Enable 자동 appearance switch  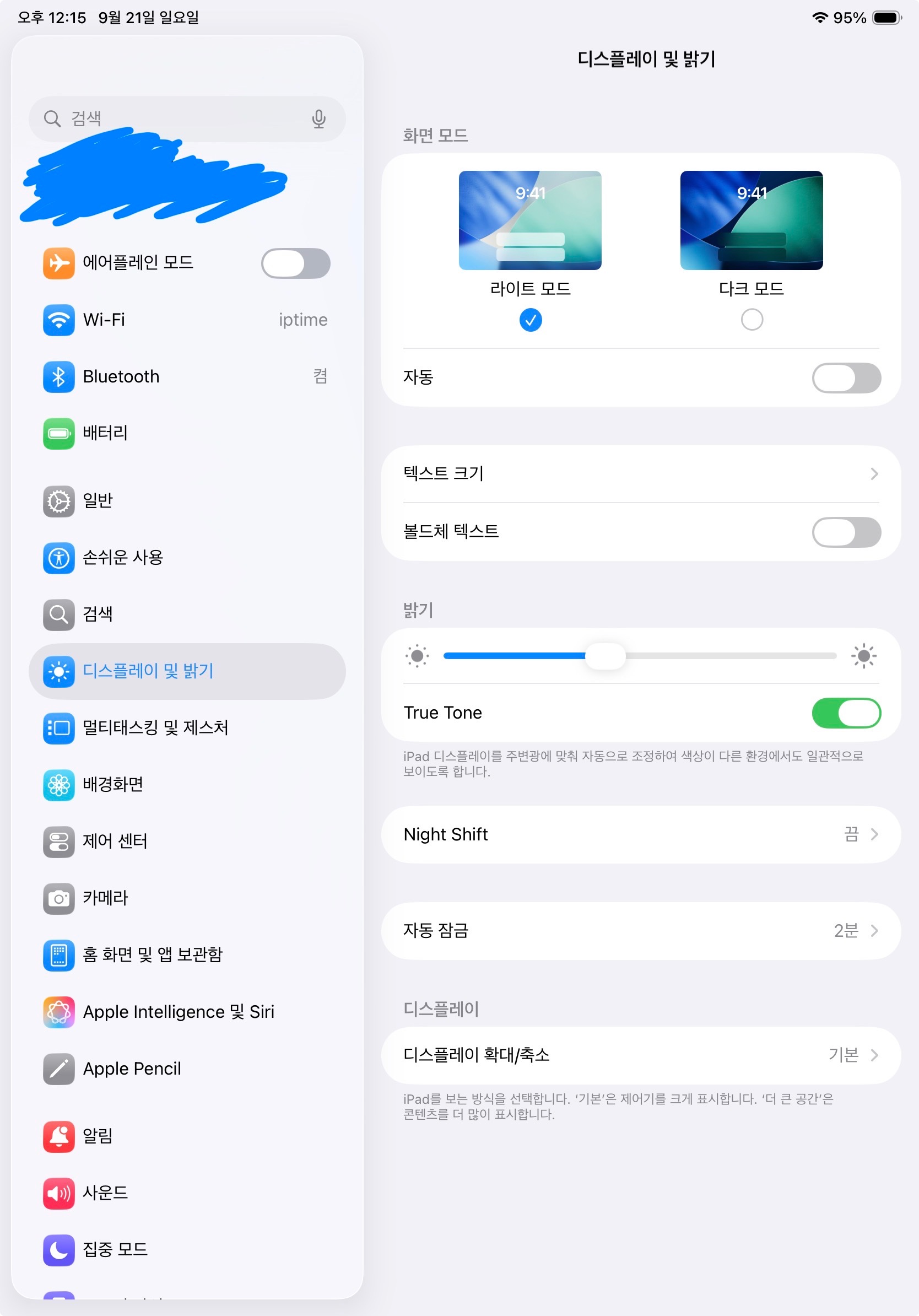tap(846, 377)
